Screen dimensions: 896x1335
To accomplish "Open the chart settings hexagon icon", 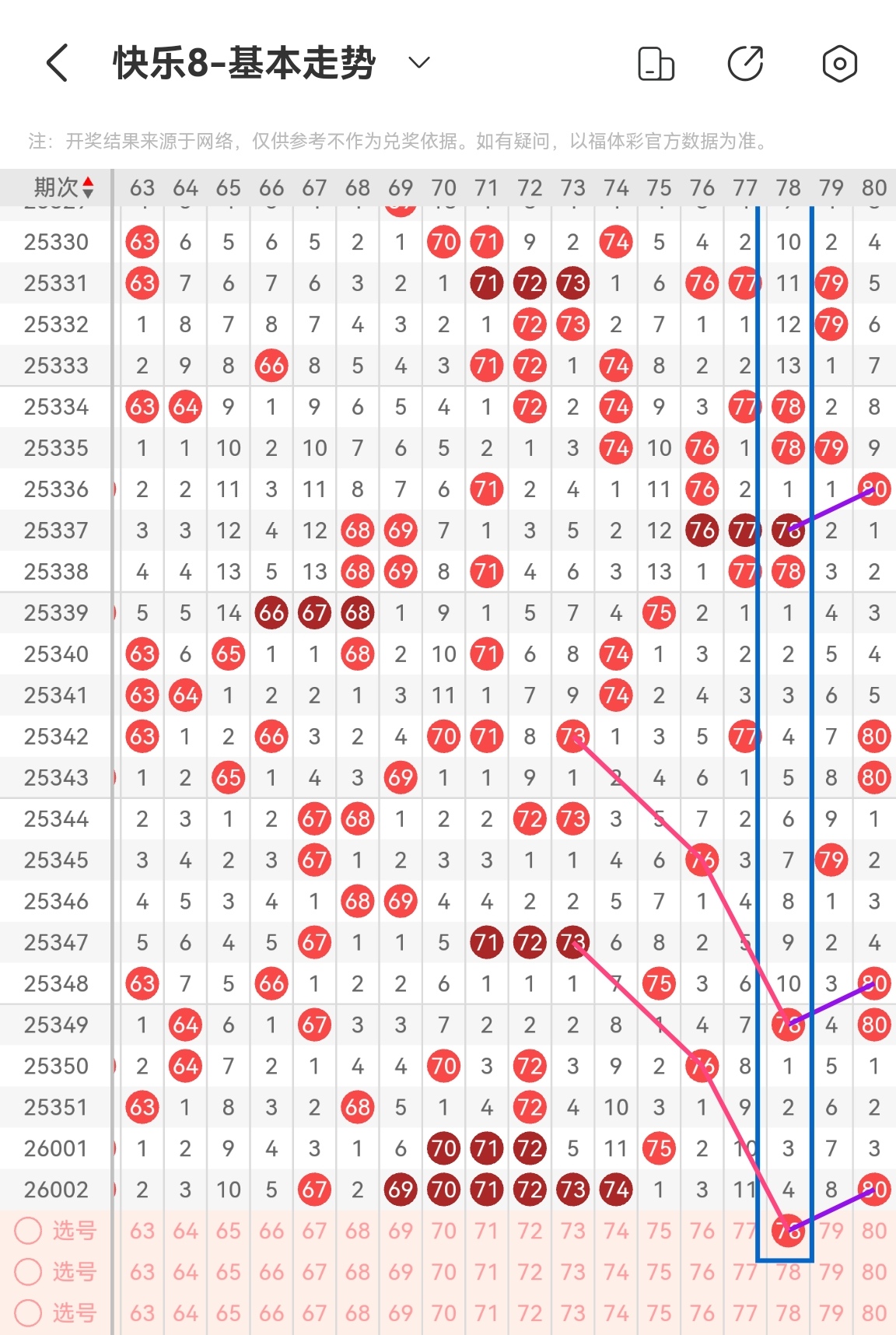I will pyautogui.click(x=839, y=64).
